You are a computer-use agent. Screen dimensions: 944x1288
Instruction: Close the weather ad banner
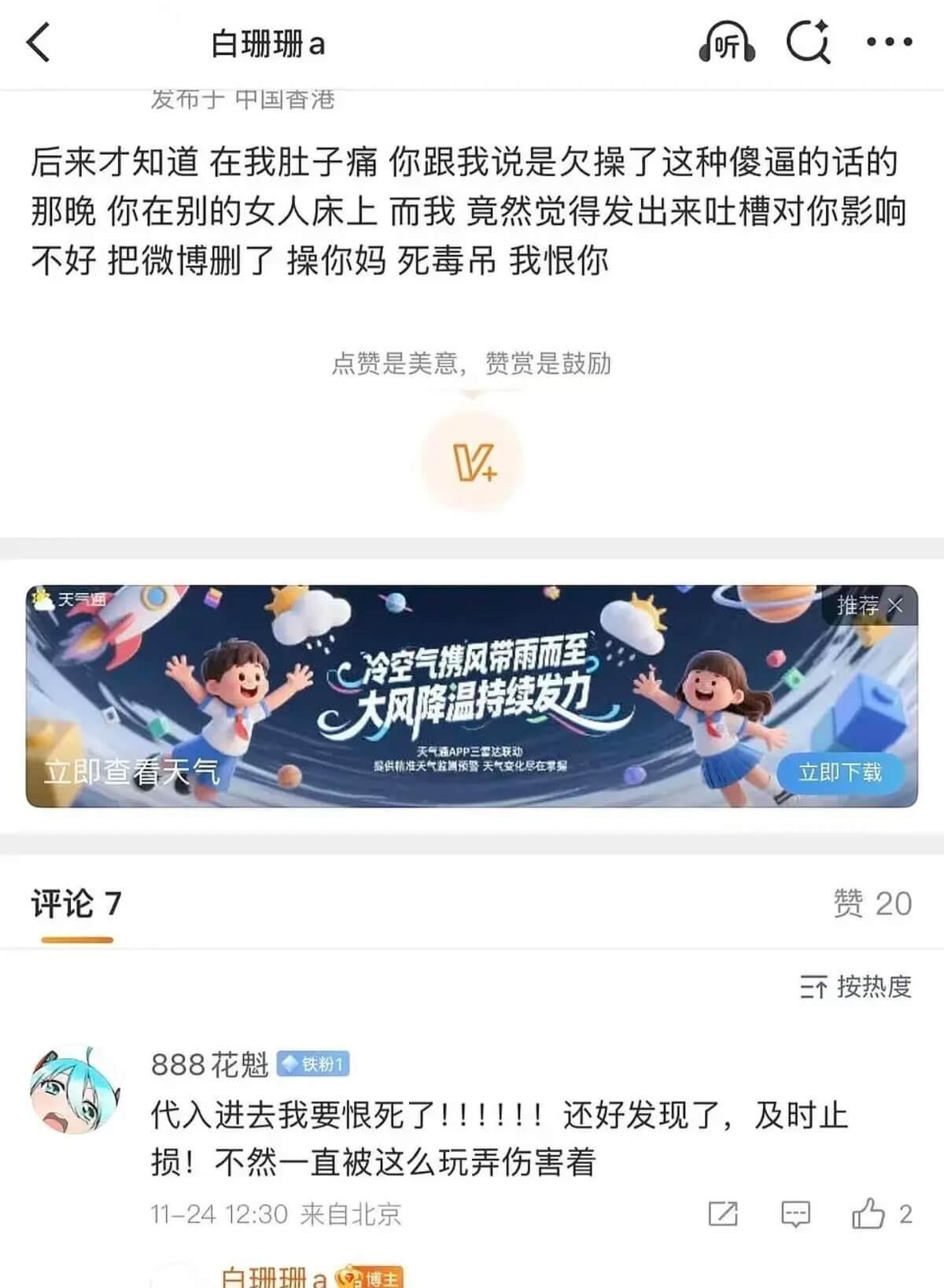coord(895,606)
